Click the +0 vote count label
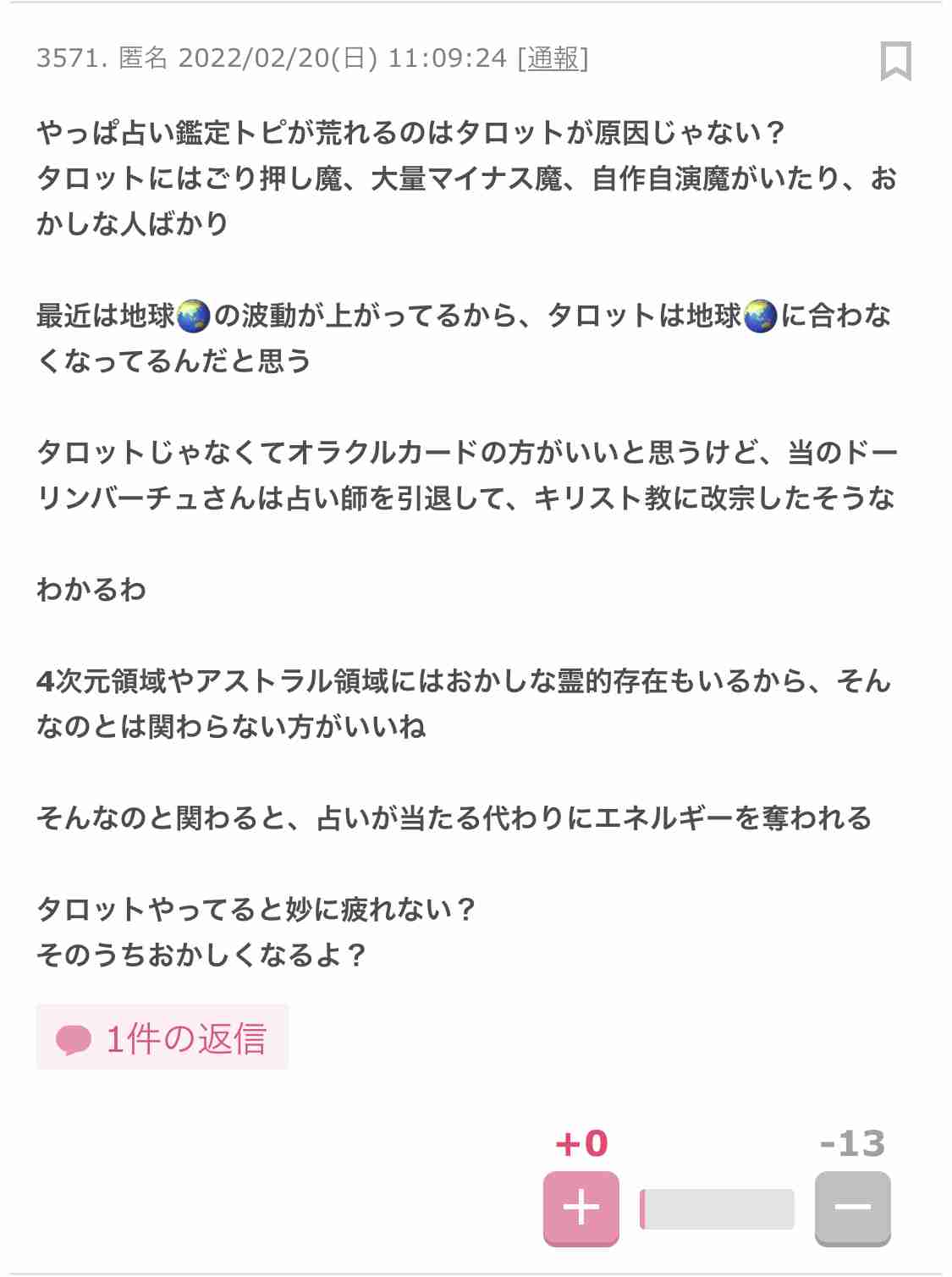This screenshot has width=952, height=1277. 579,1143
